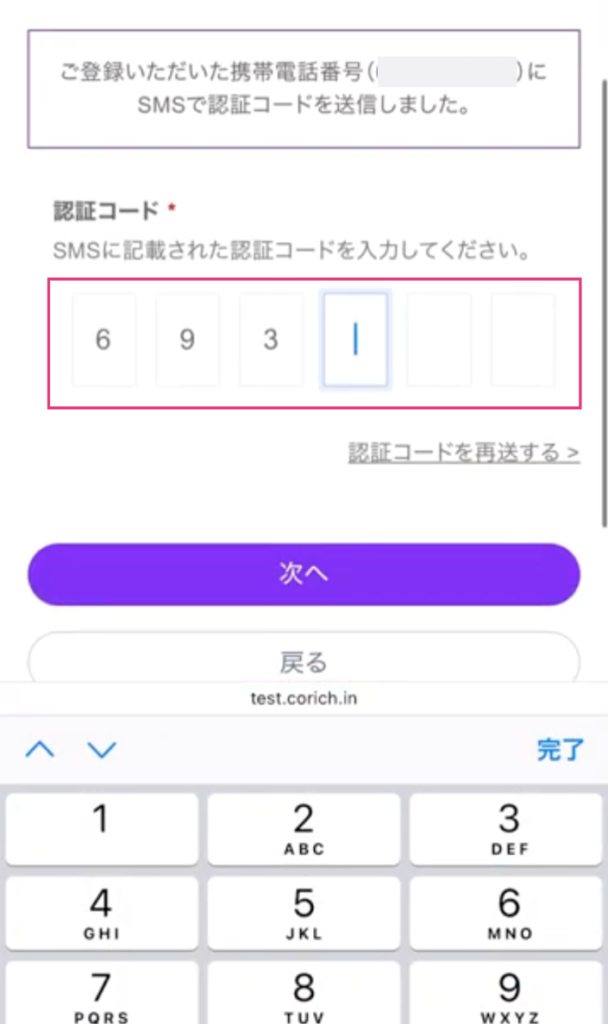This screenshot has width=608, height=1024.
Task: Tap the third code box containing 3
Action: coord(271,340)
